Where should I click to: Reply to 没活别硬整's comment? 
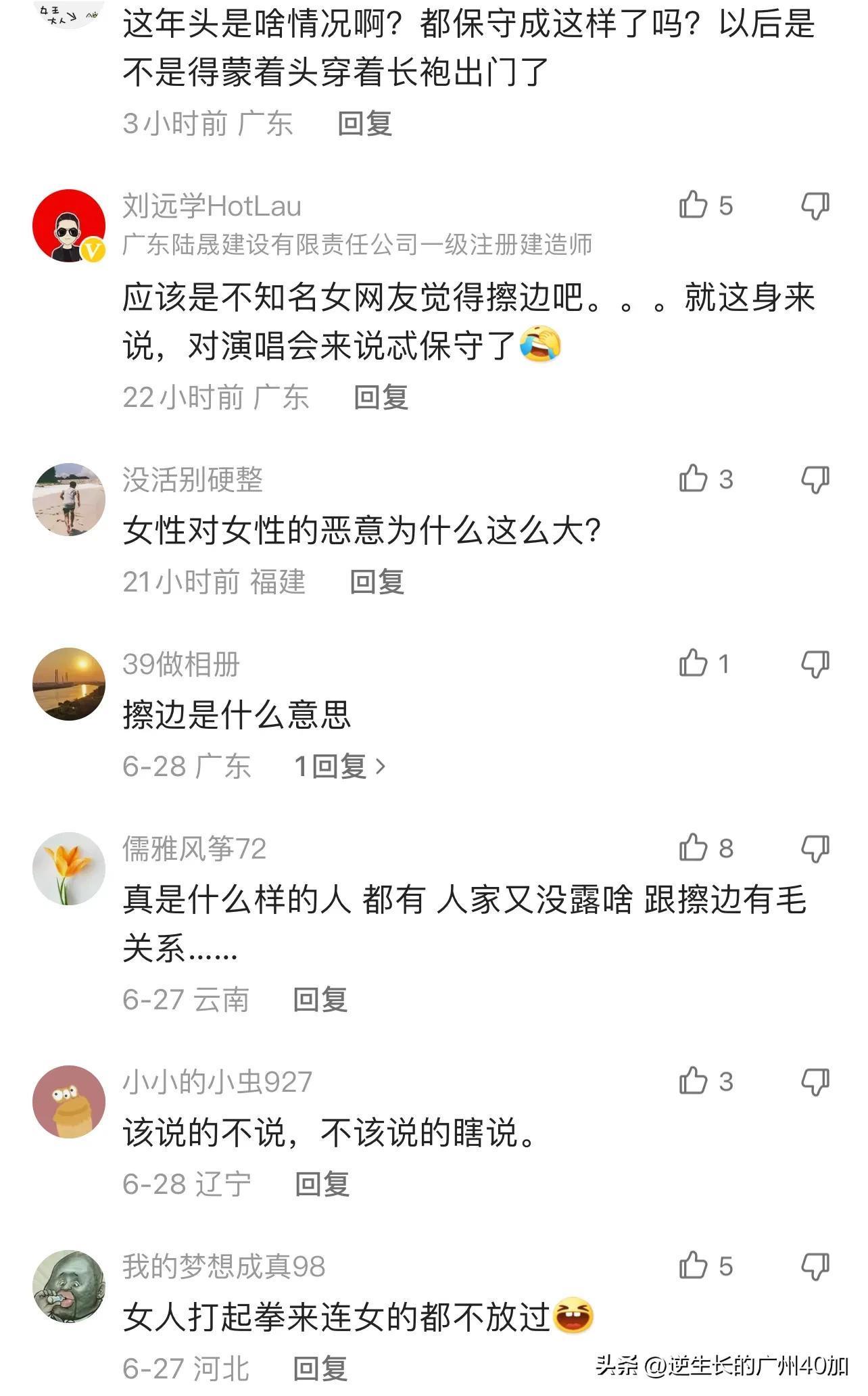point(377,582)
